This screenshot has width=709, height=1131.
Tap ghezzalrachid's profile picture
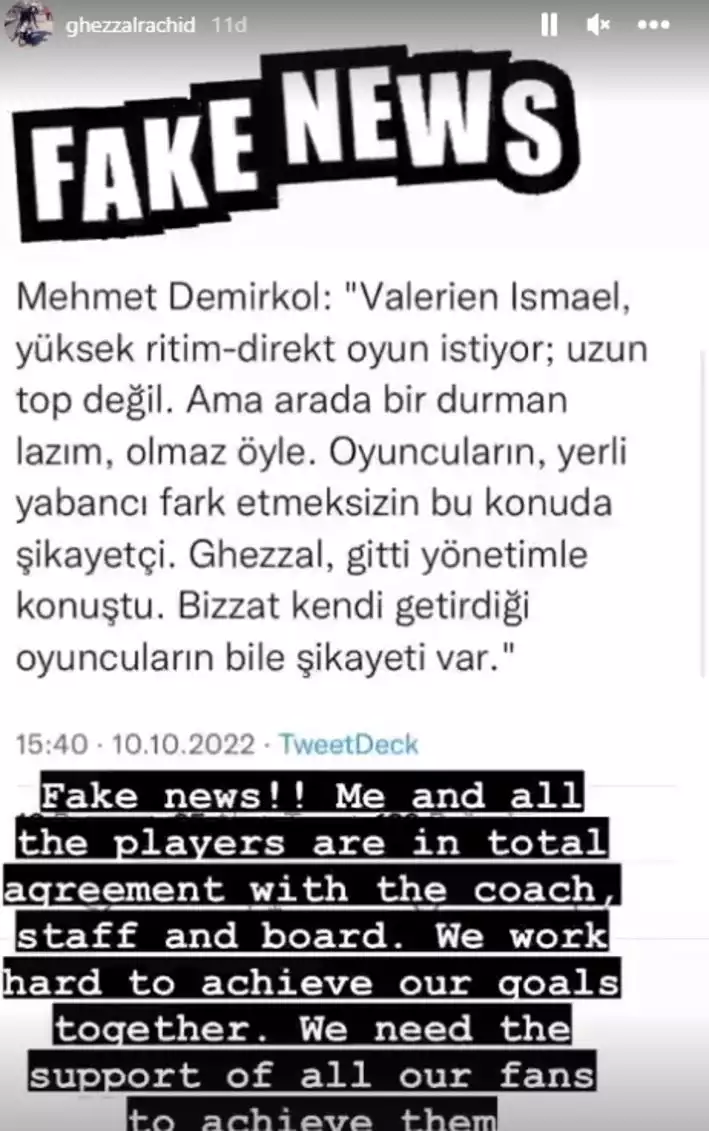pos(29,22)
